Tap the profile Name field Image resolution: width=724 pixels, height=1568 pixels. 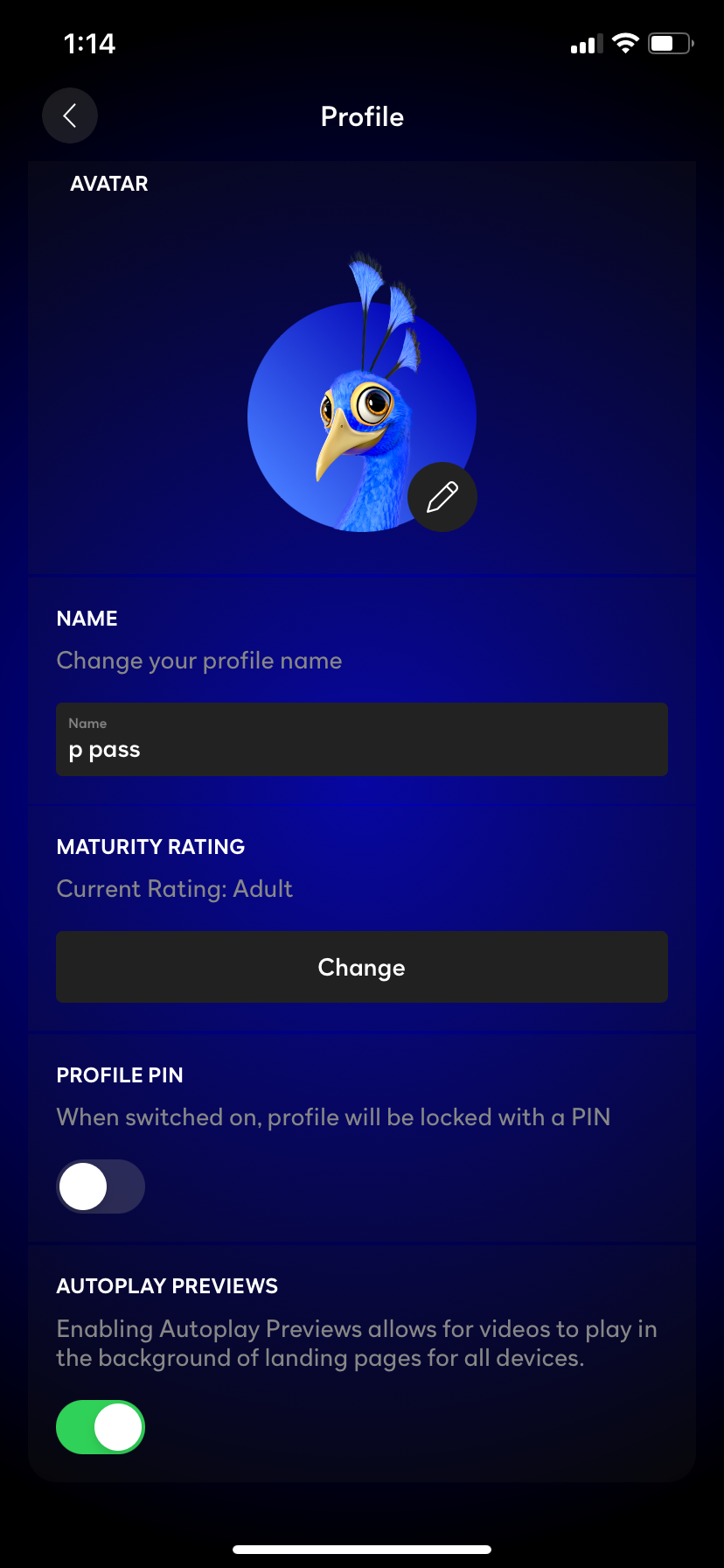pyautogui.click(x=361, y=740)
